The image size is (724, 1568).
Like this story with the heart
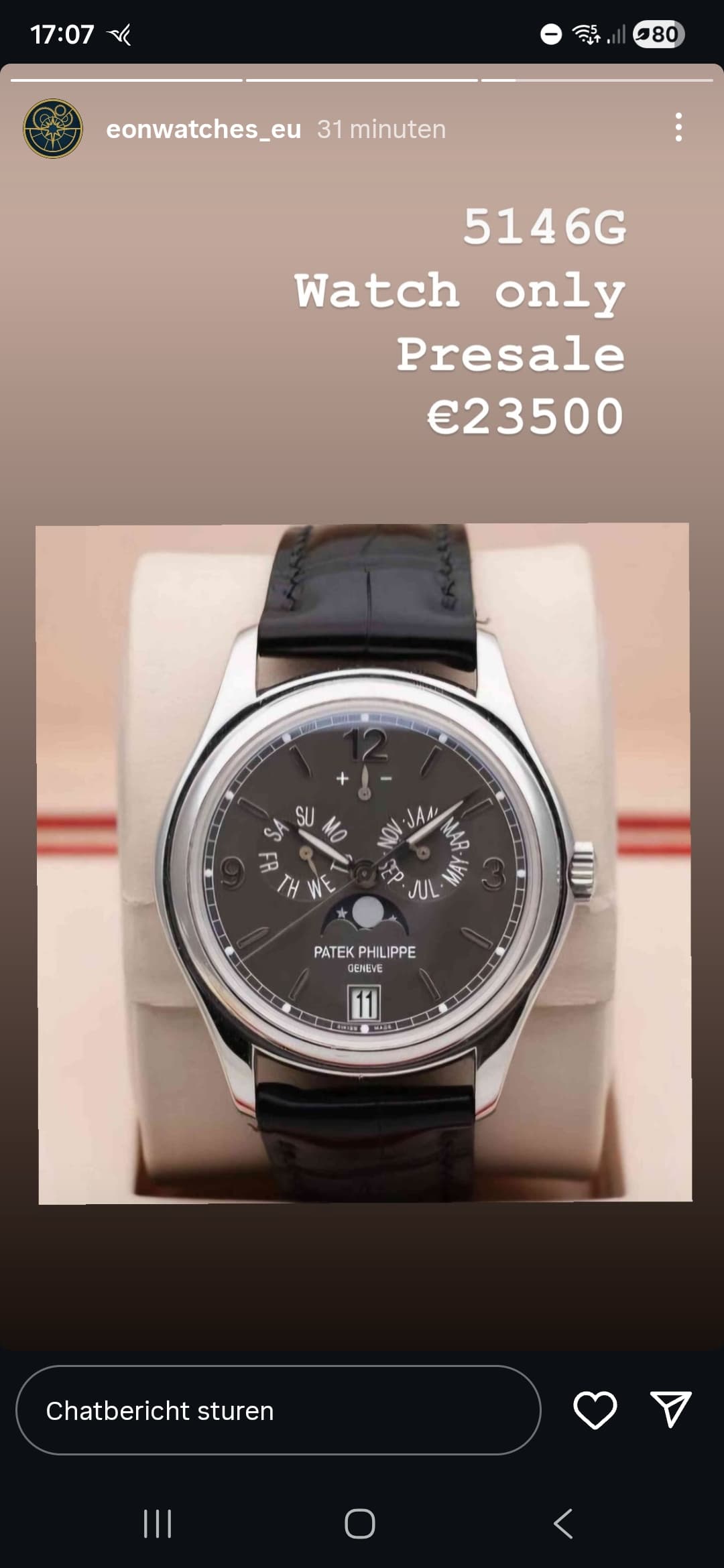pos(595,1410)
